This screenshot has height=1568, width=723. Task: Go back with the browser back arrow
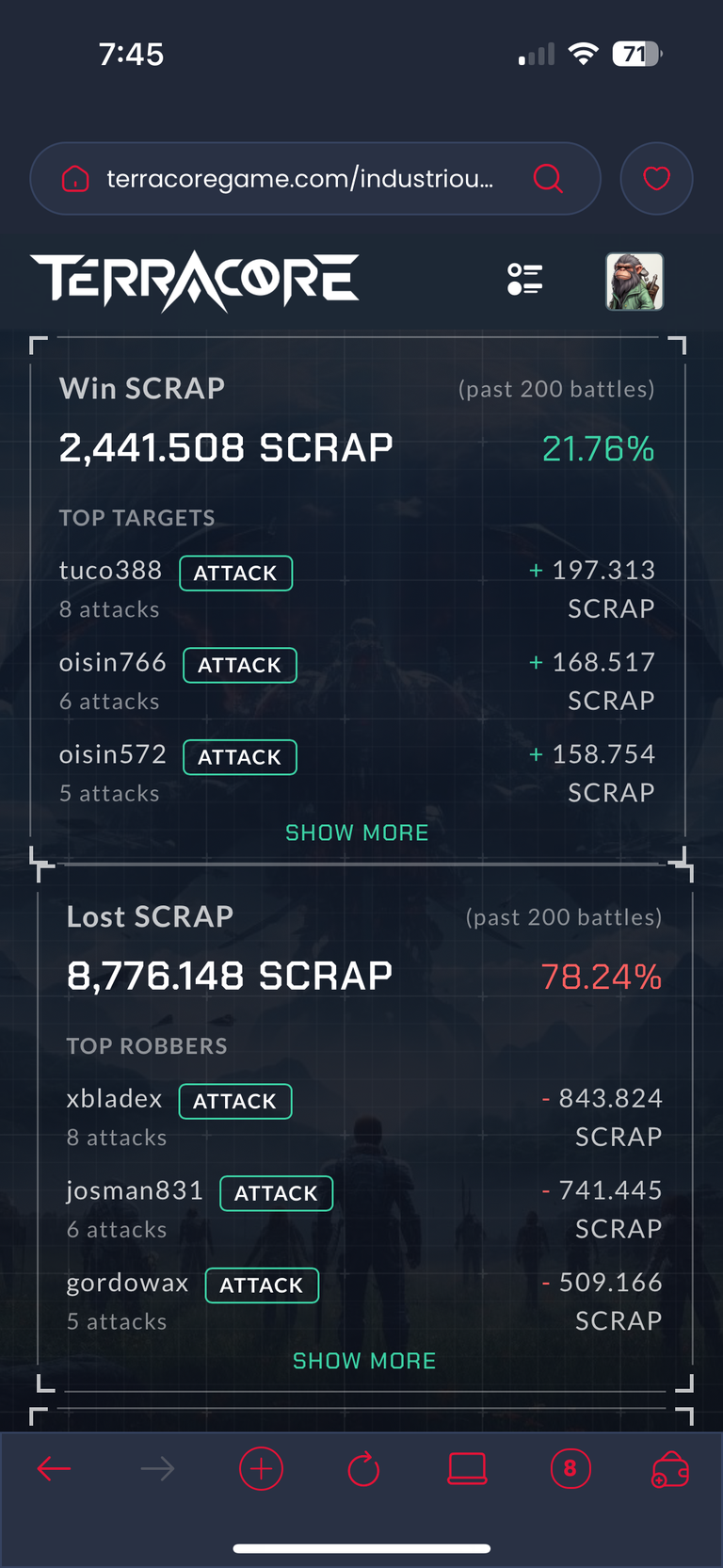pyautogui.click(x=54, y=1468)
